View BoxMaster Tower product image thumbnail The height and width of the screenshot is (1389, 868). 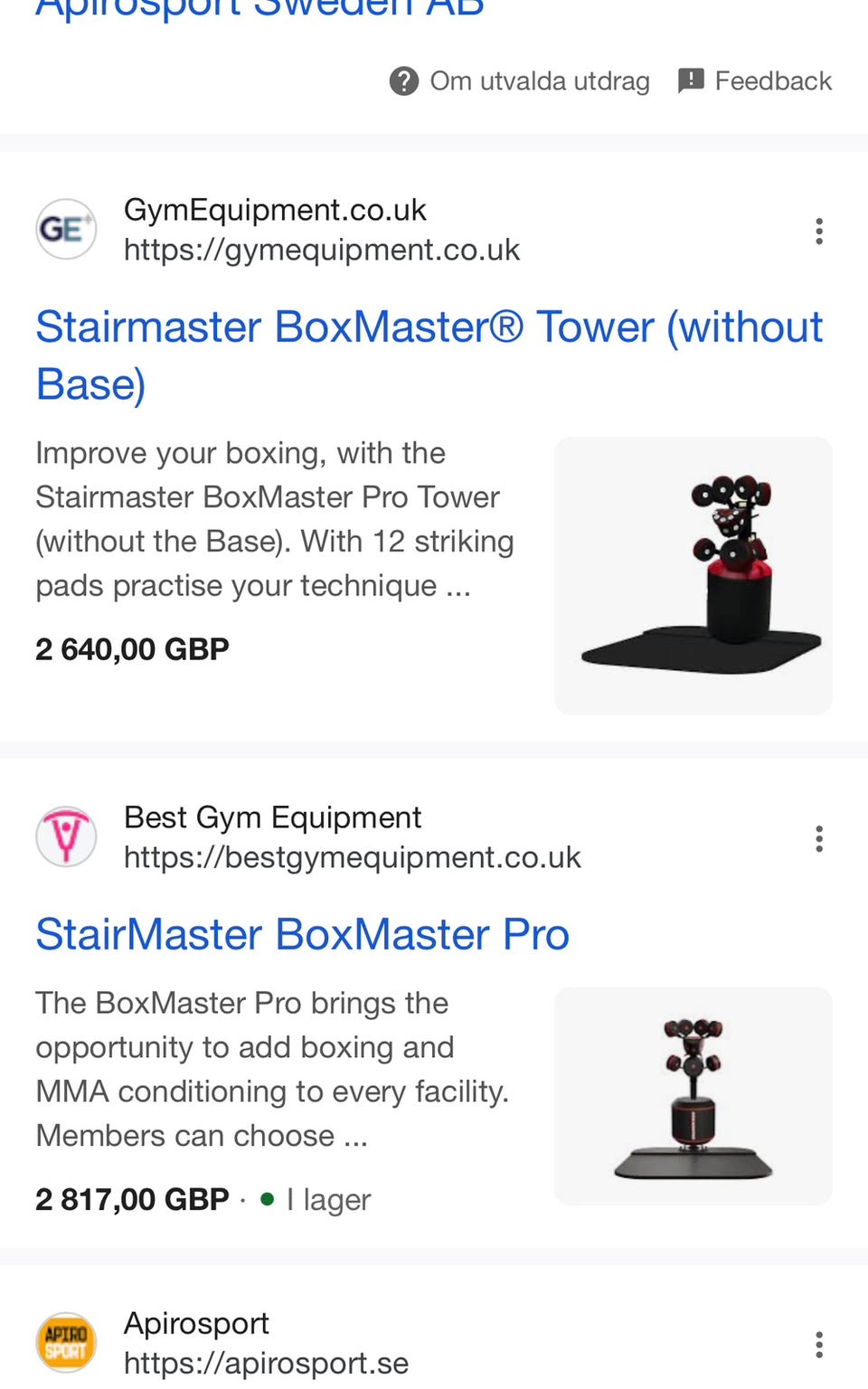coord(693,576)
